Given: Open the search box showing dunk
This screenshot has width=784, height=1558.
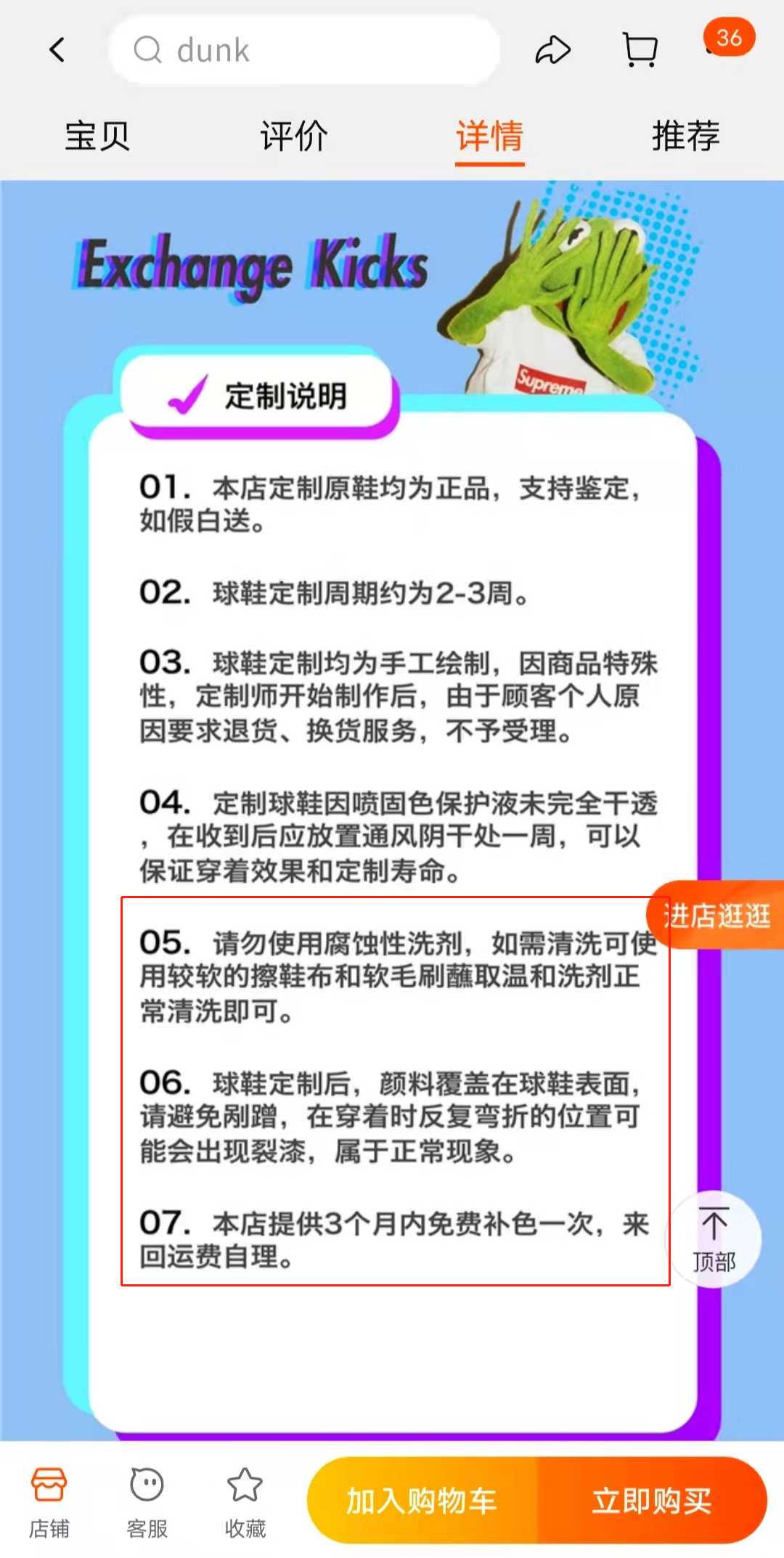Looking at the screenshot, I should point(305,50).
